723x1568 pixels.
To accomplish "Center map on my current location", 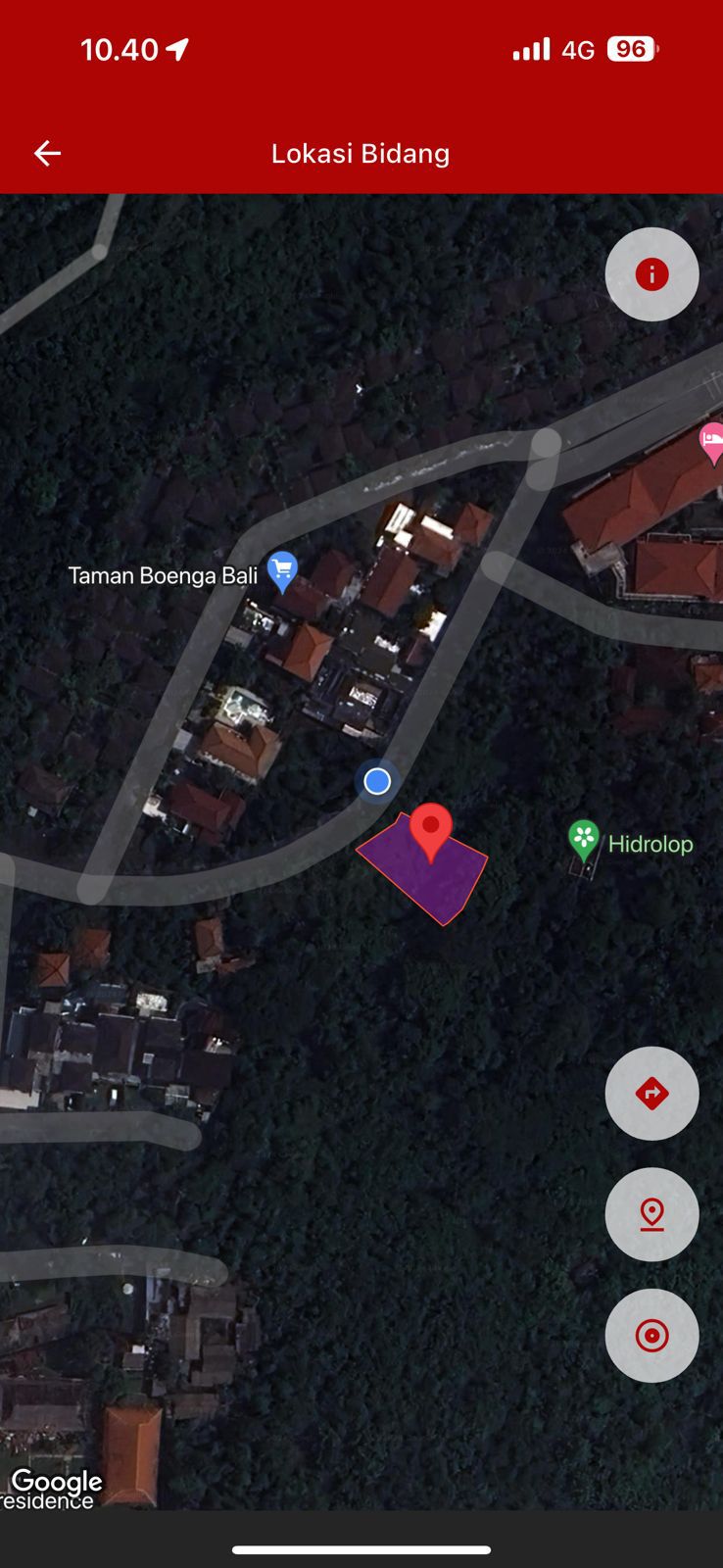I will coord(651,1336).
